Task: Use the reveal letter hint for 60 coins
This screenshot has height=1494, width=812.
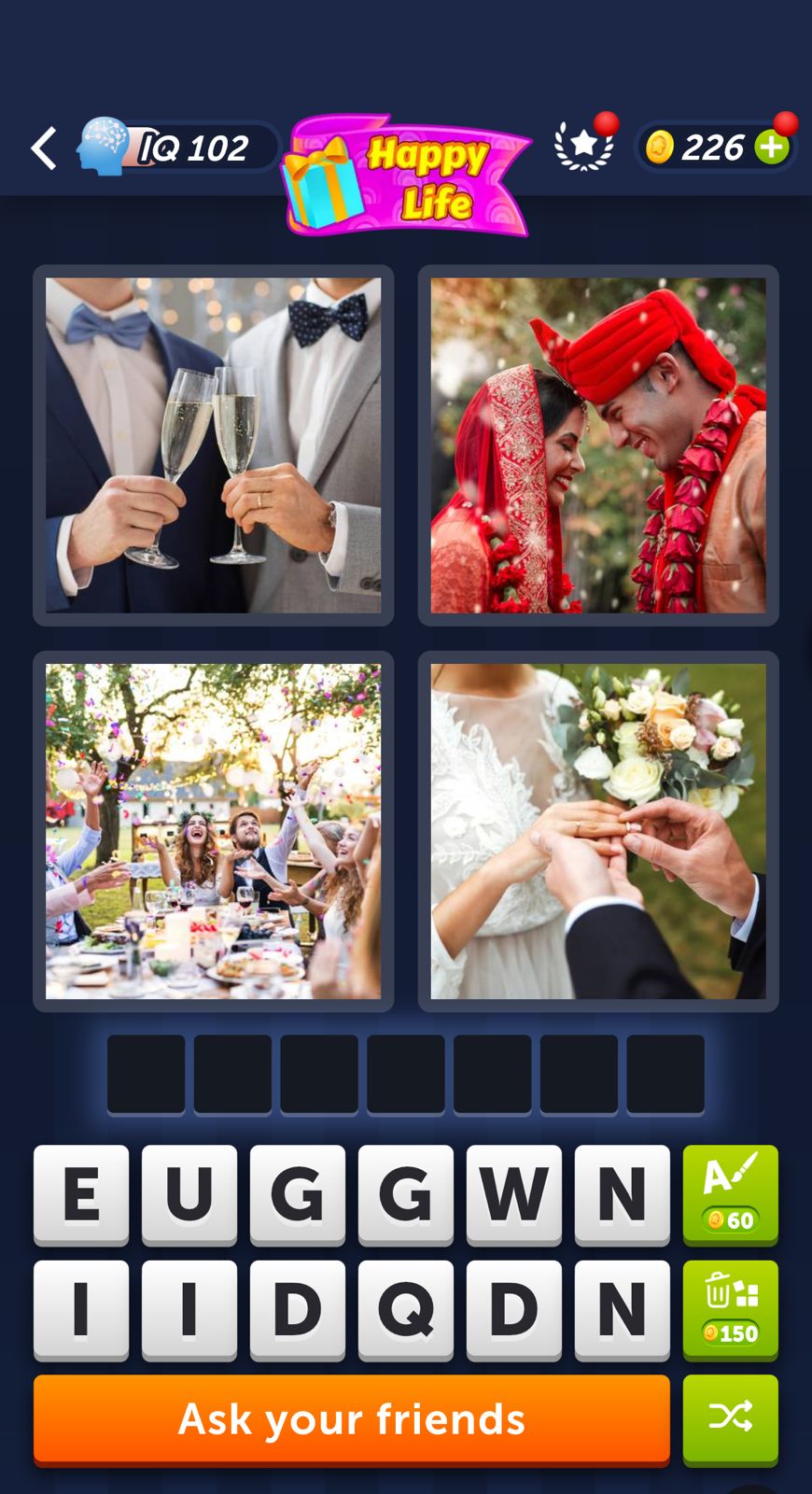Action: point(730,1194)
